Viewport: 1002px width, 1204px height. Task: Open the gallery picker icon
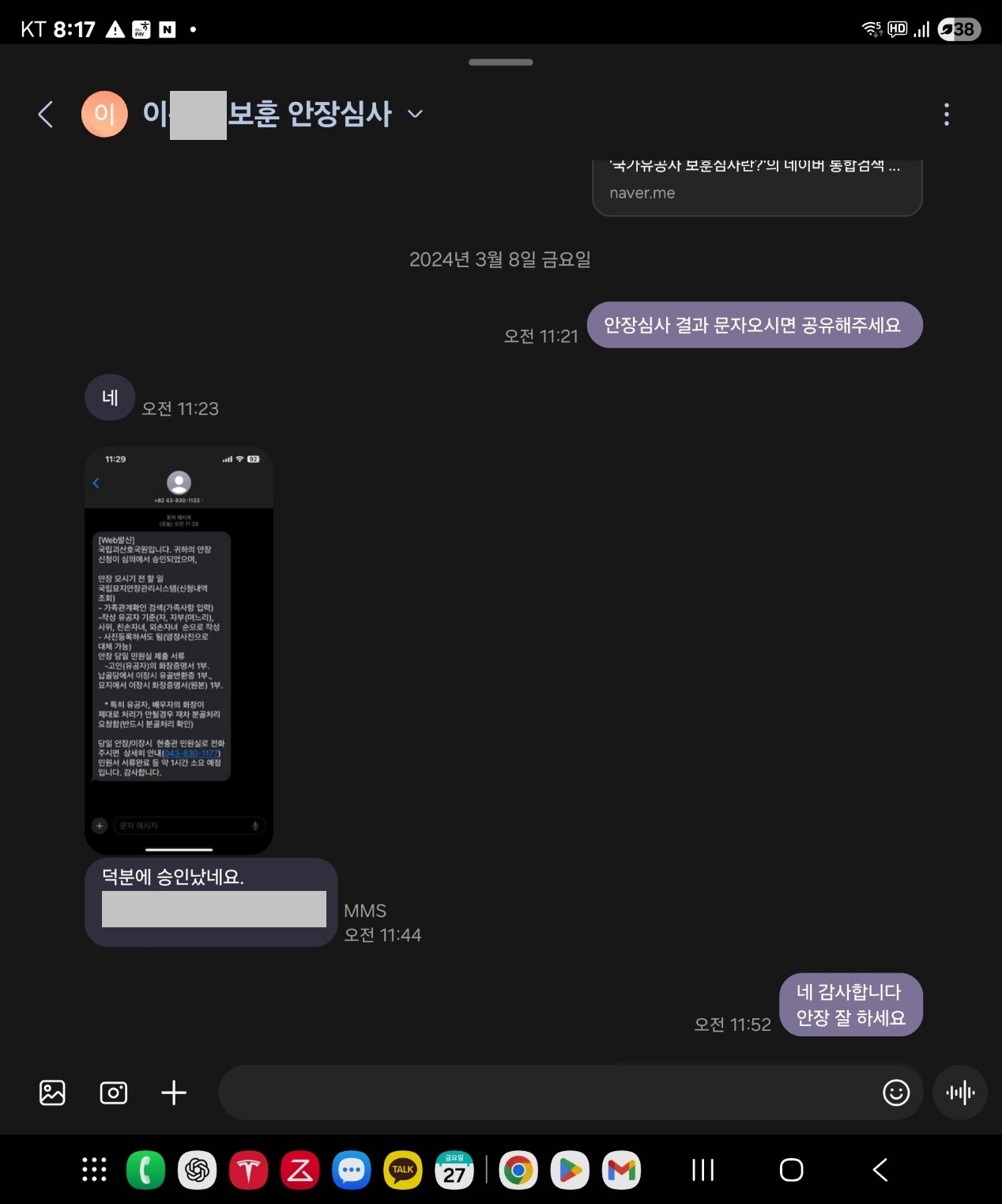(x=52, y=1093)
